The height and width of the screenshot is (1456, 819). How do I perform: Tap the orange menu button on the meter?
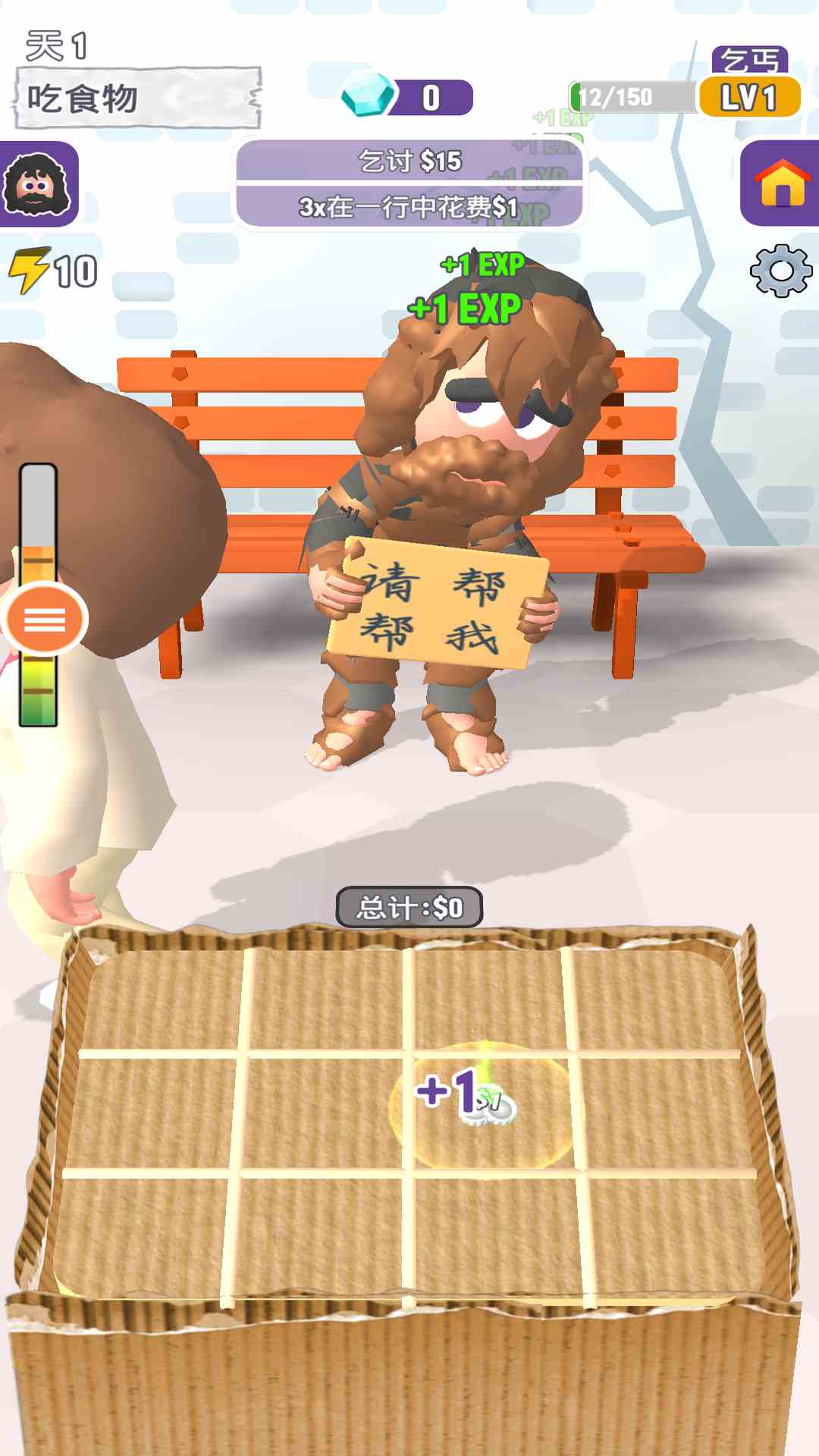[45, 619]
